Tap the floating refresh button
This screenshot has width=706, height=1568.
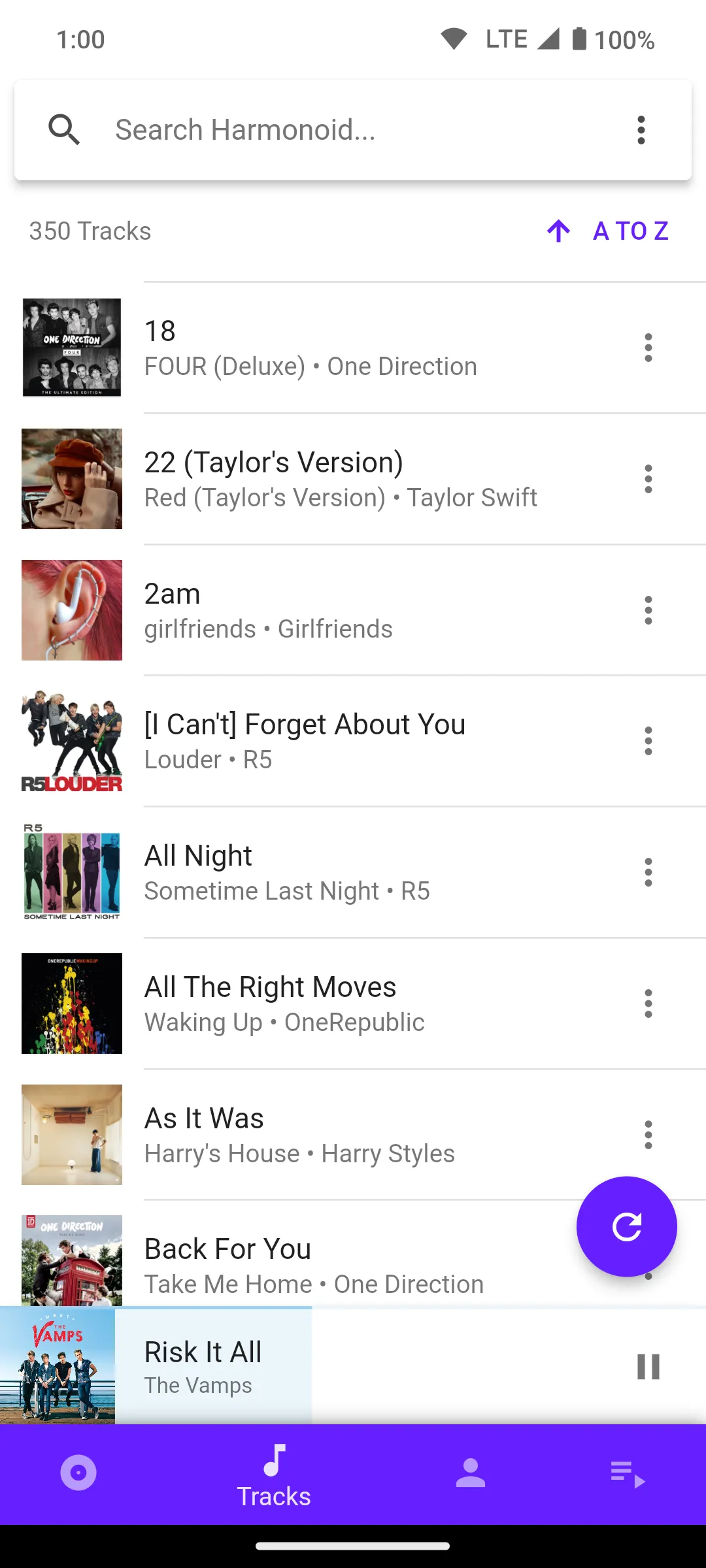pos(626,1226)
